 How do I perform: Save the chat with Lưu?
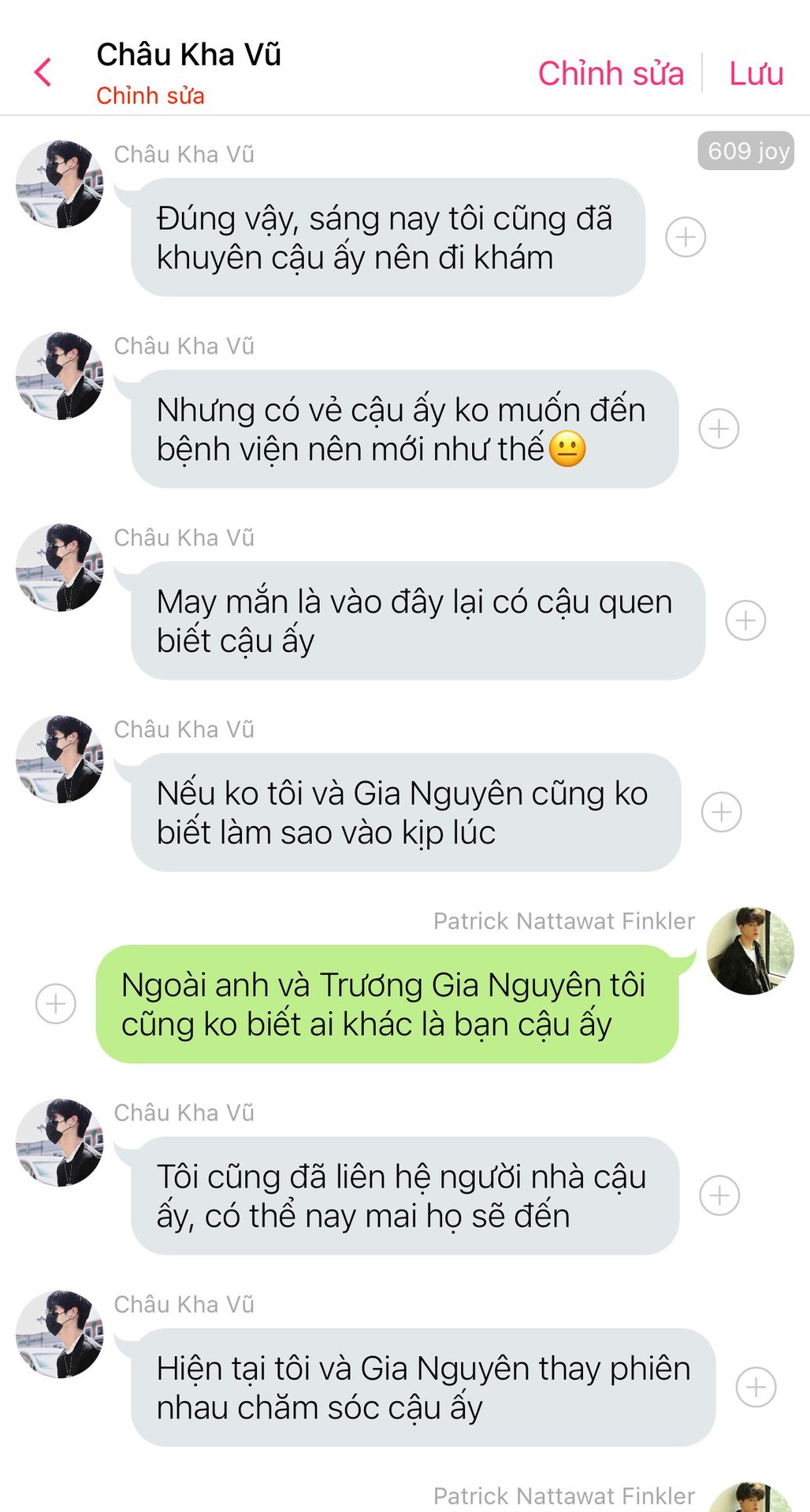[756, 73]
